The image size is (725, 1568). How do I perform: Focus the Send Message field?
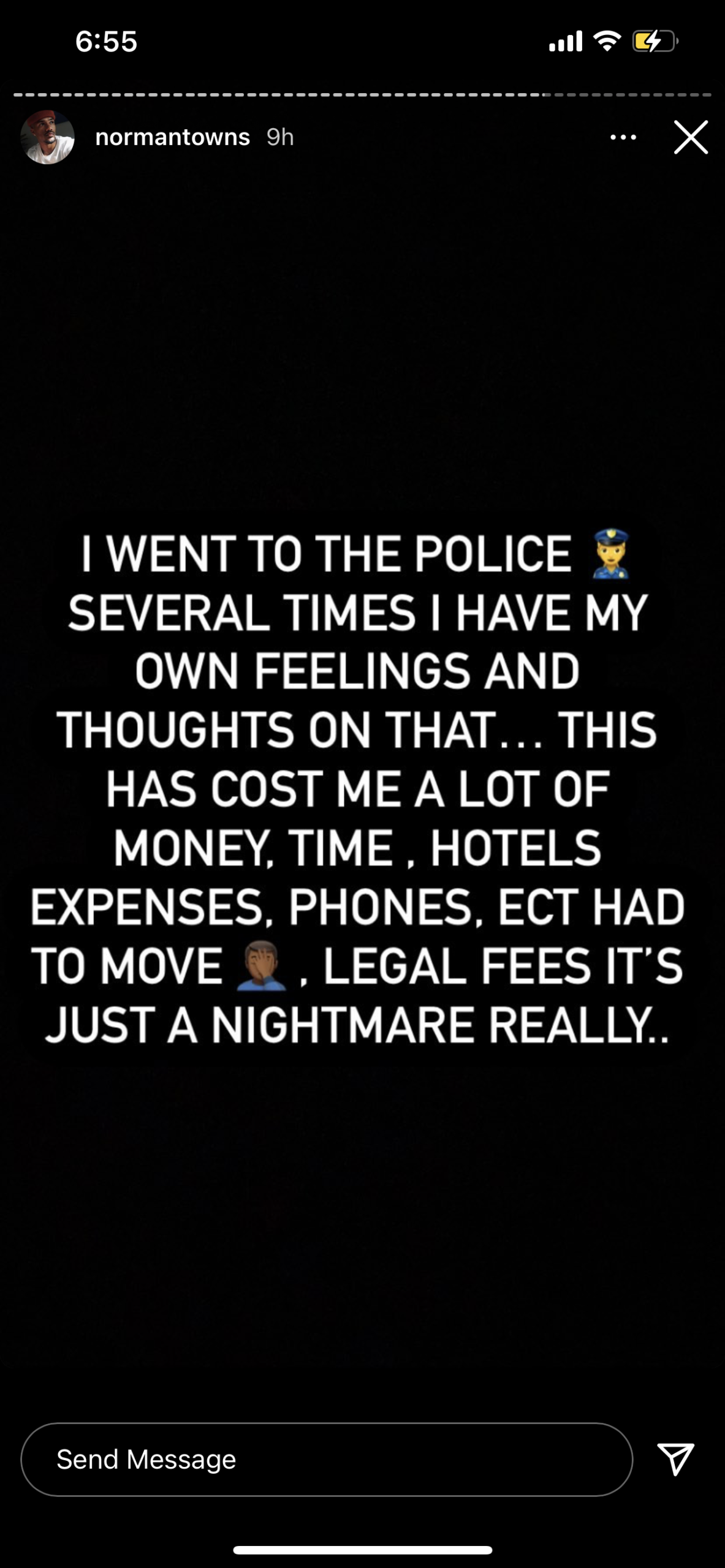[x=326, y=1460]
